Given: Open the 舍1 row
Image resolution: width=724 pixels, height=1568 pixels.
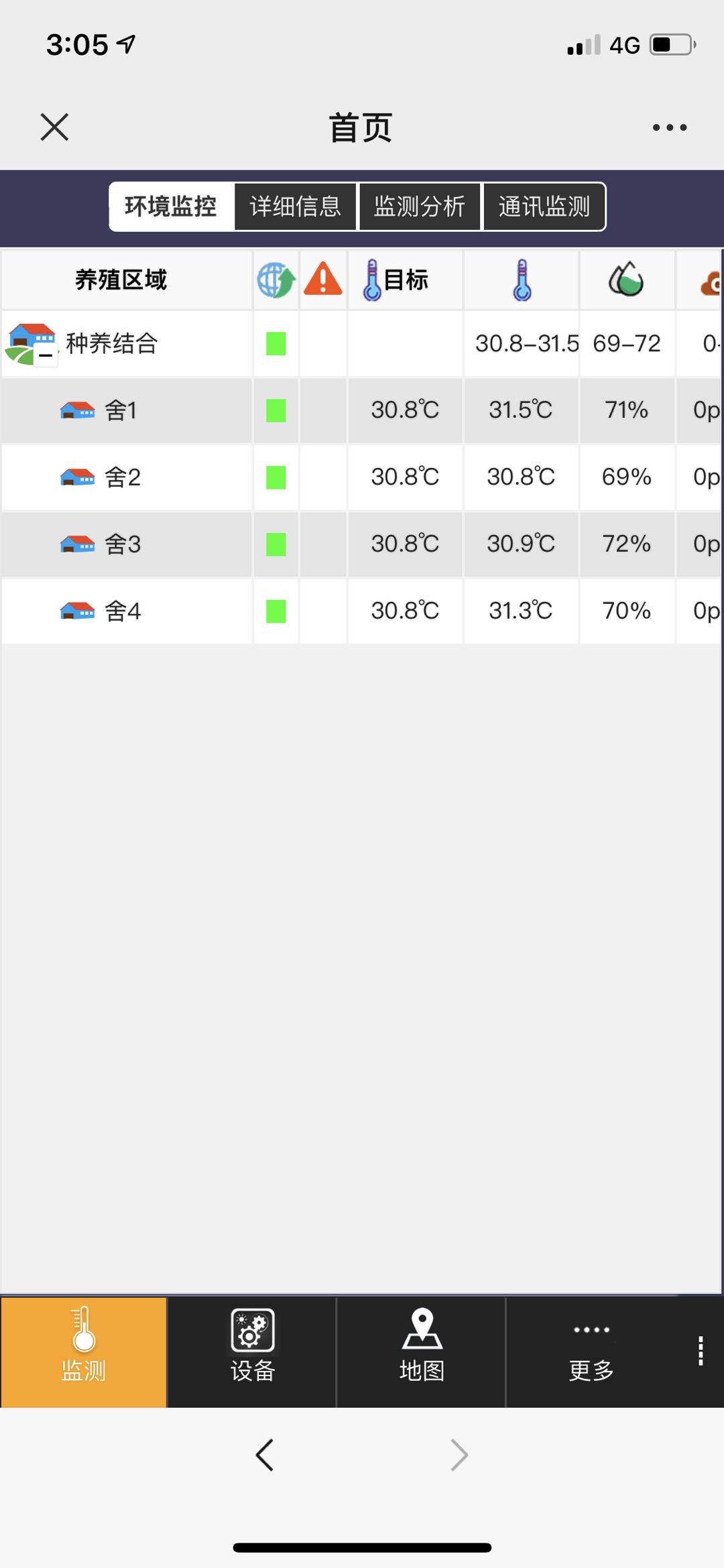Looking at the screenshot, I should 361,410.
